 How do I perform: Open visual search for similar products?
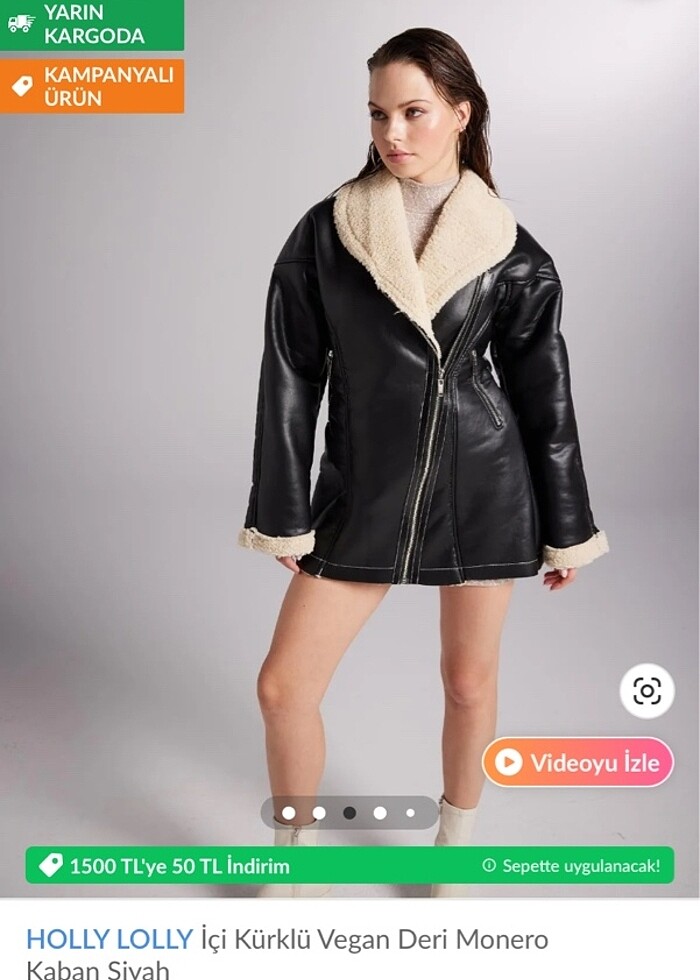pyautogui.click(x=647, y=691)
